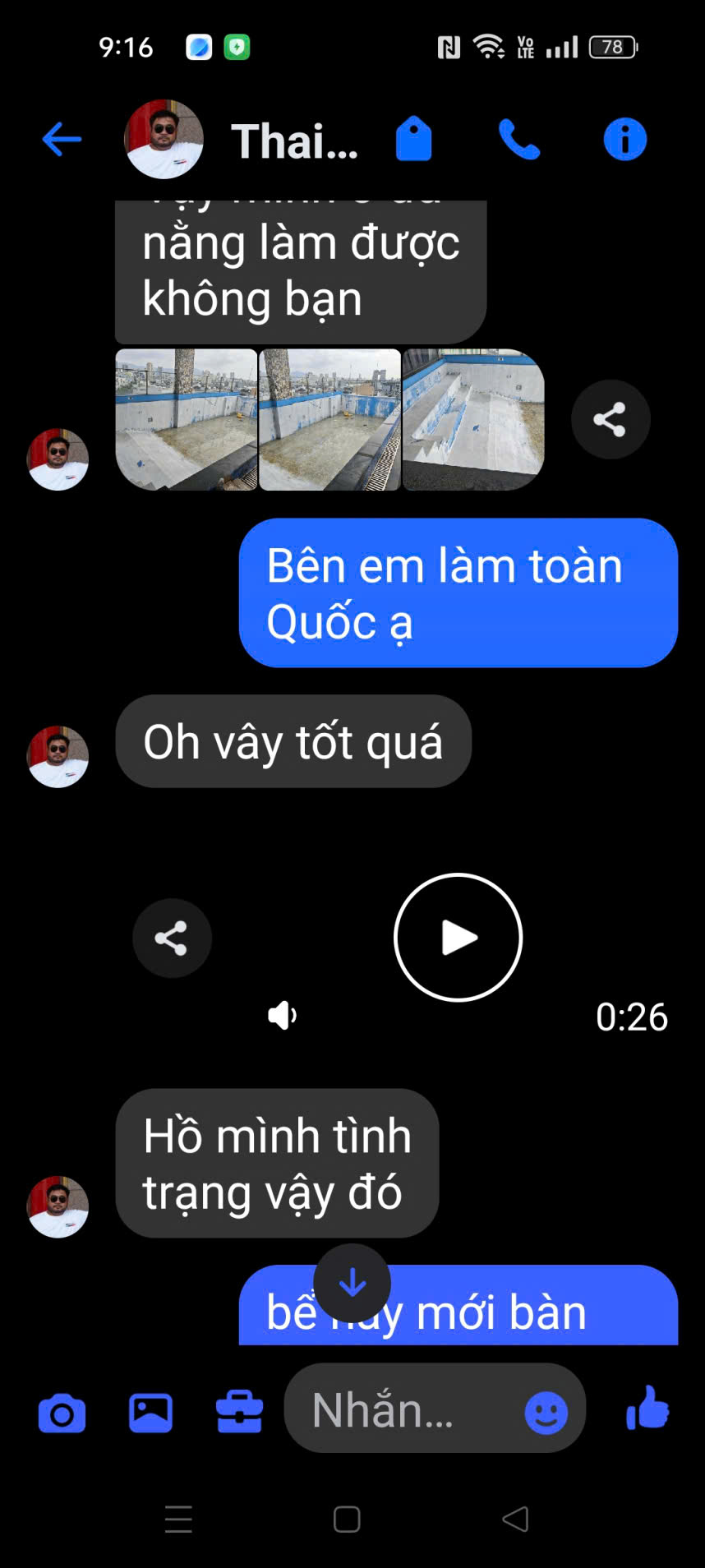The width and height of the screenshot is (705, 1568).
Task: Start a voice call with Thai
Action: pos(519,140)
